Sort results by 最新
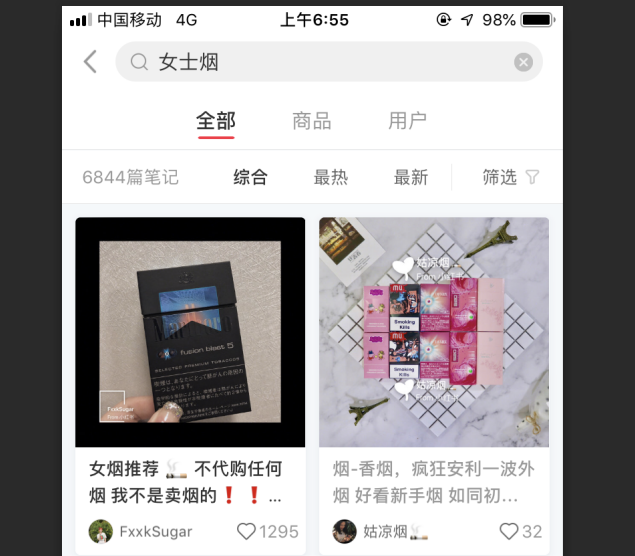 [x=410, y=177]
